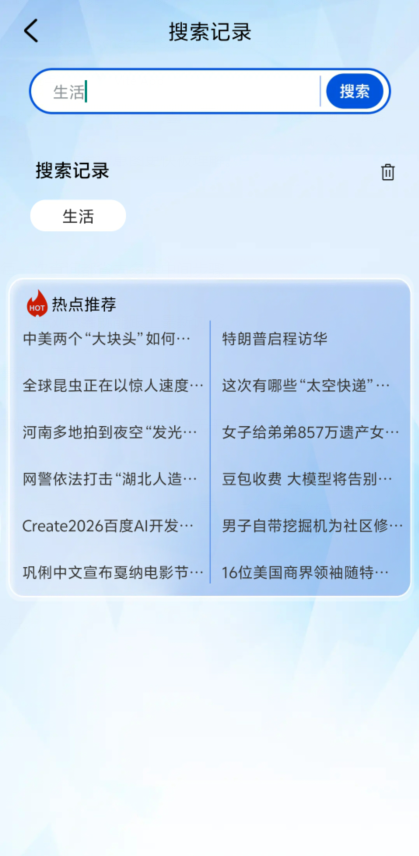Tap the blue 搜索 button
Image resolution: width=419 pixels, height=856 pixels.
(x=355, y=91)
